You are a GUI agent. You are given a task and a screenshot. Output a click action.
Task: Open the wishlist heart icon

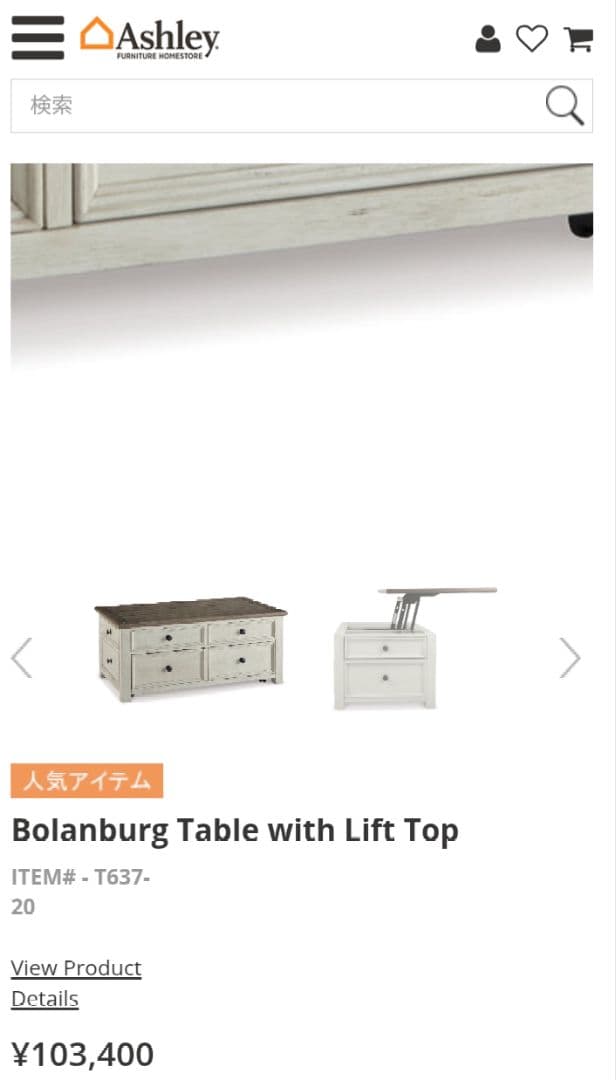coord(532,39)
